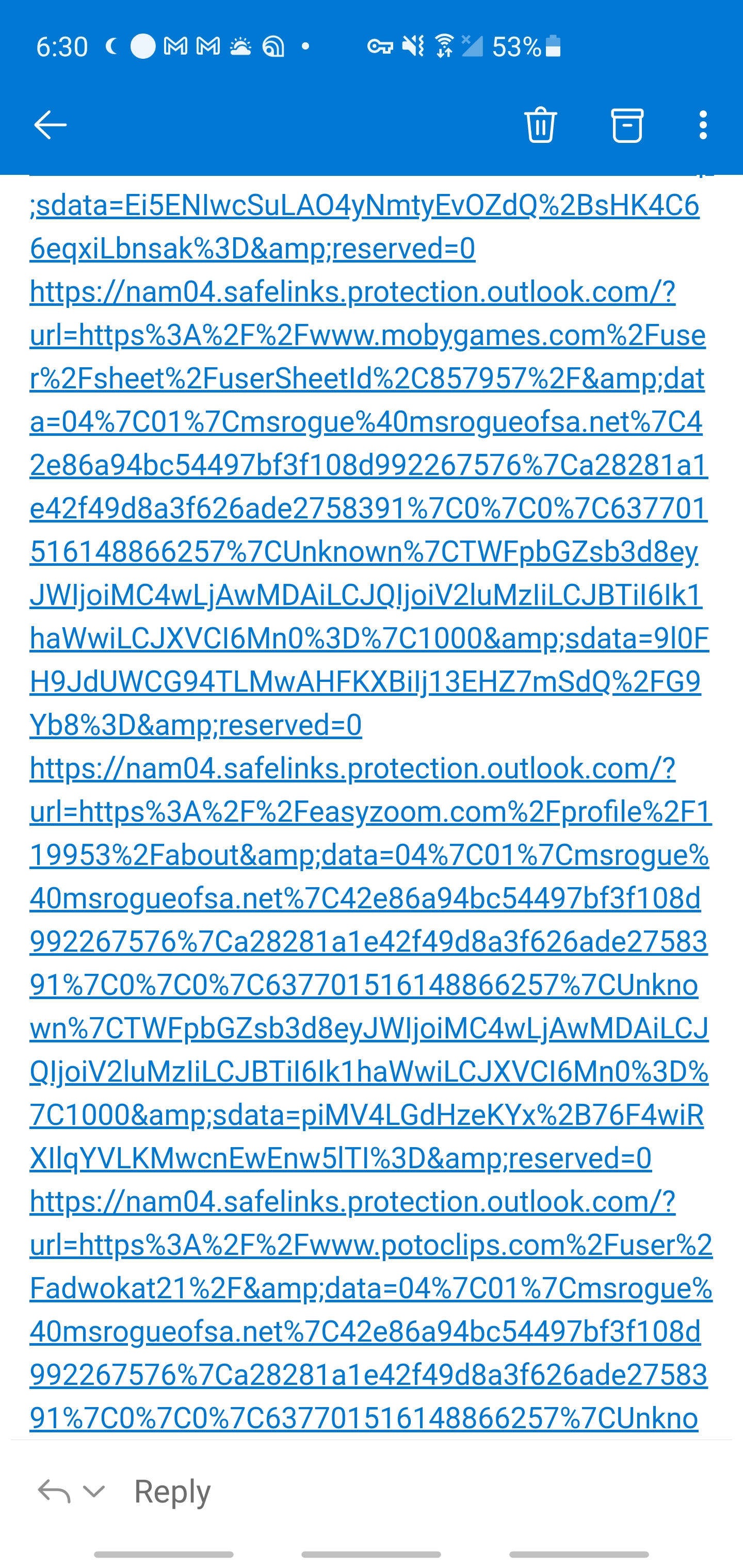Tap Reply to respond to email

tap(172, 1491)
